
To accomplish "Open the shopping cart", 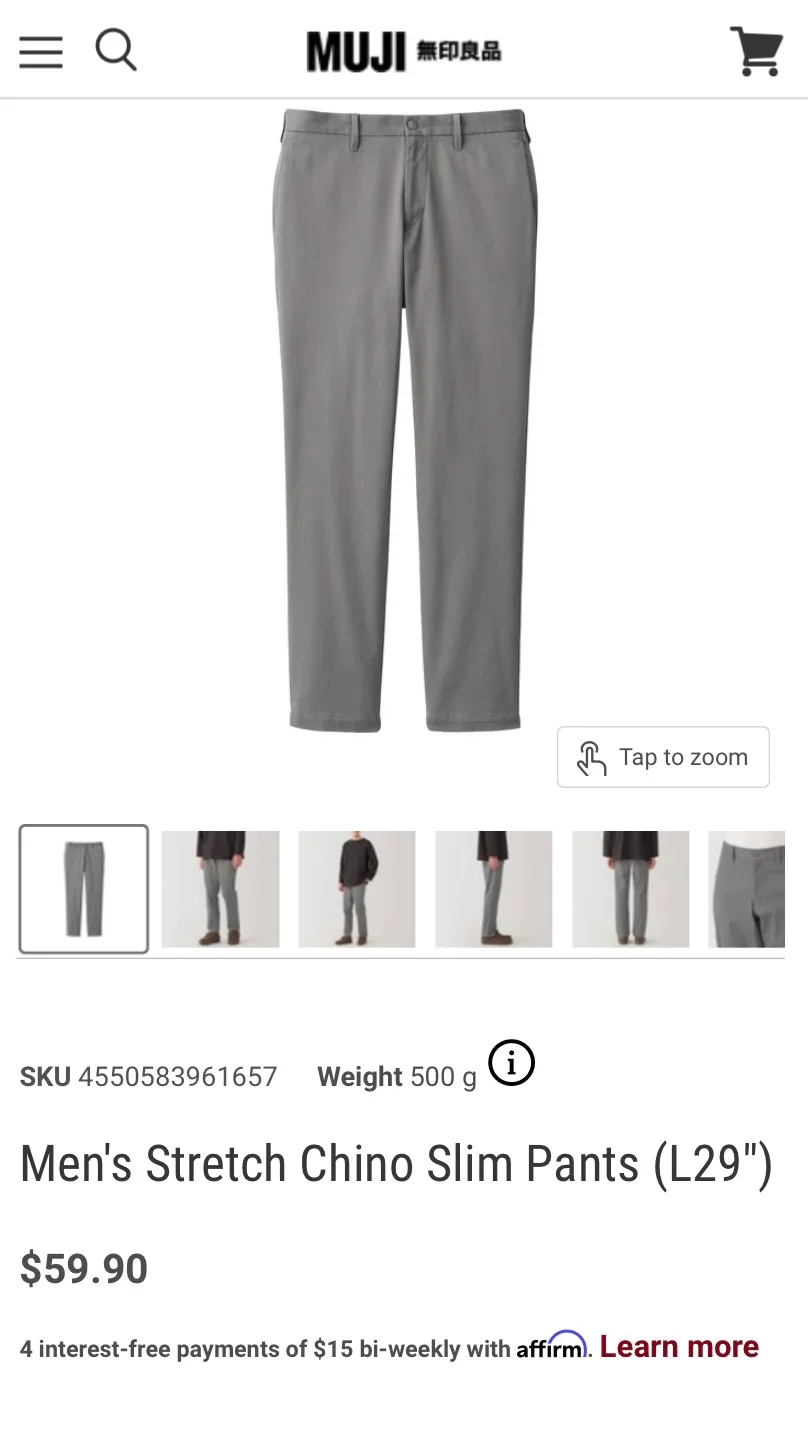I will 757,50.
